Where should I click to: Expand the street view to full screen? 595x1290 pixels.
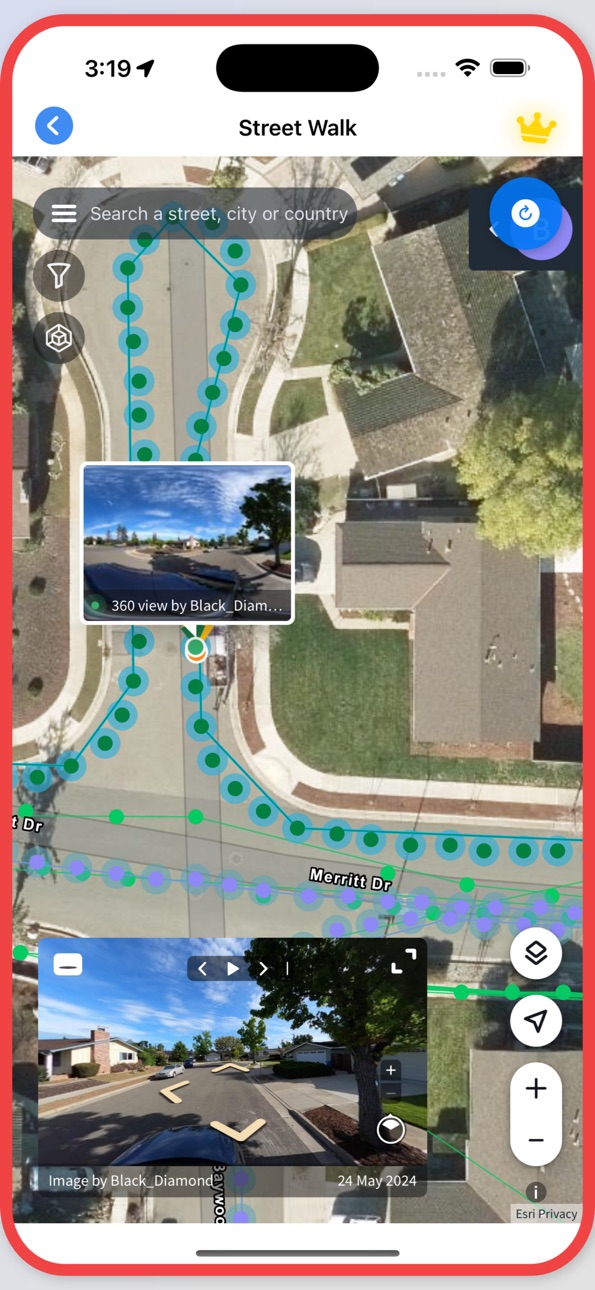click(x=403, y=962)
